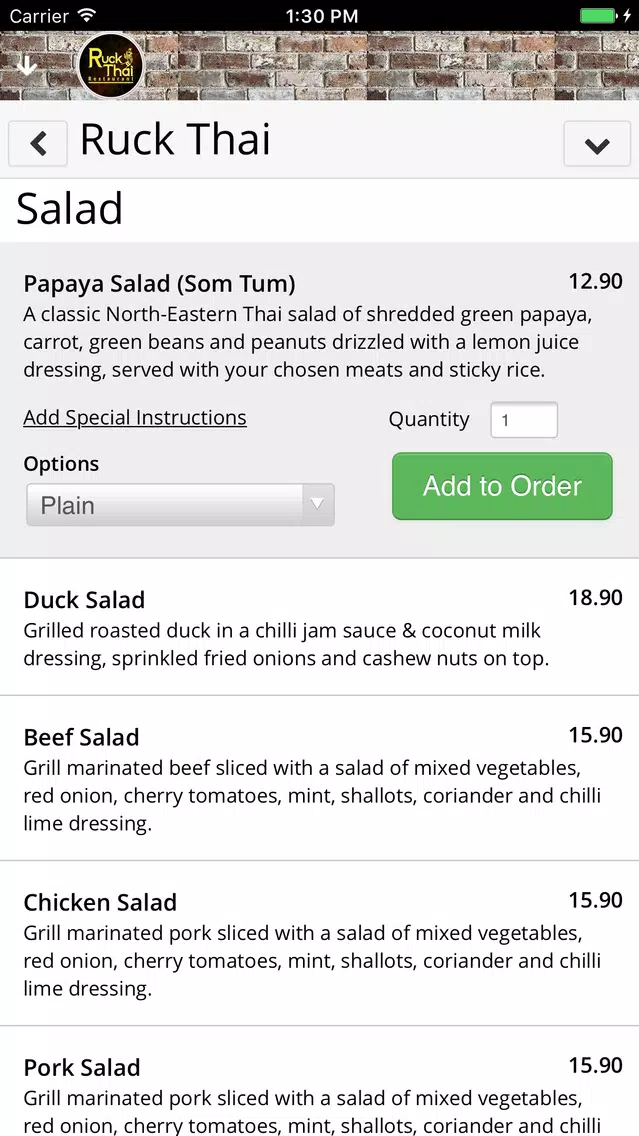Select the Pork Salad item
This screenshot has height=1136, width=639.
pyautogui.click(x=320, y=1082)
